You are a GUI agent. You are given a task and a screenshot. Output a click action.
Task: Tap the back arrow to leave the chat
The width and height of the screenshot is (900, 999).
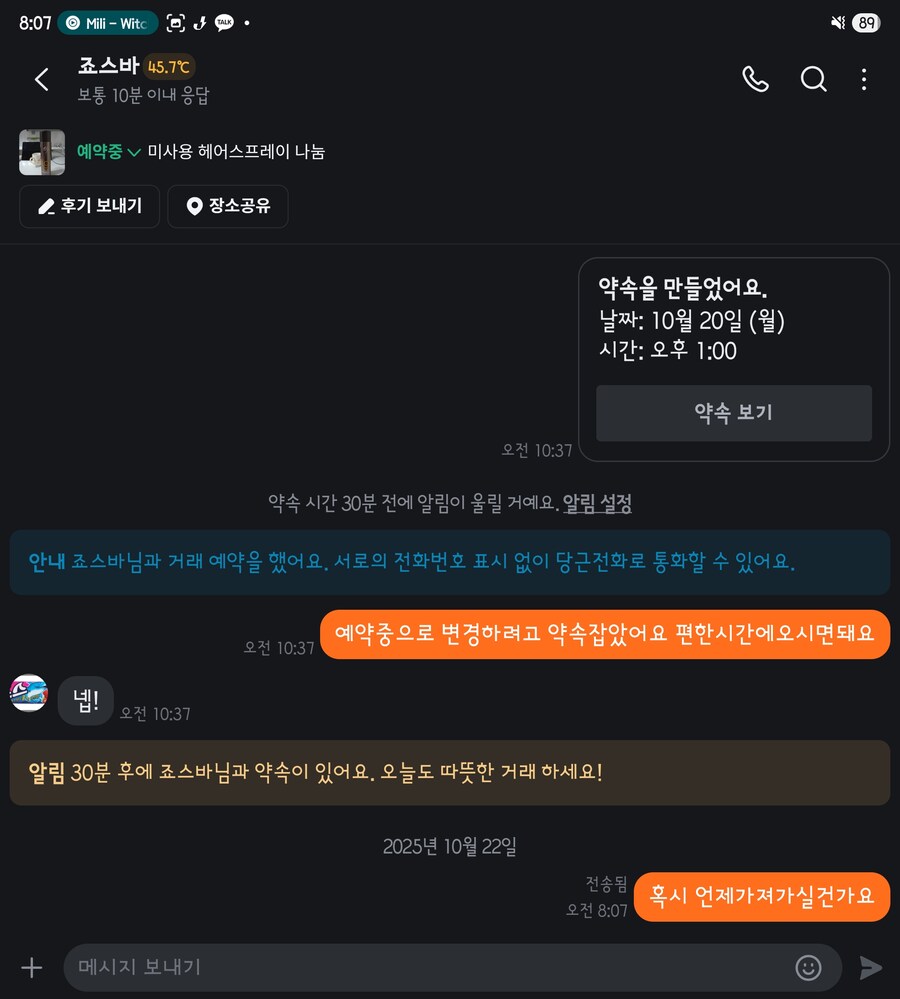41,79
